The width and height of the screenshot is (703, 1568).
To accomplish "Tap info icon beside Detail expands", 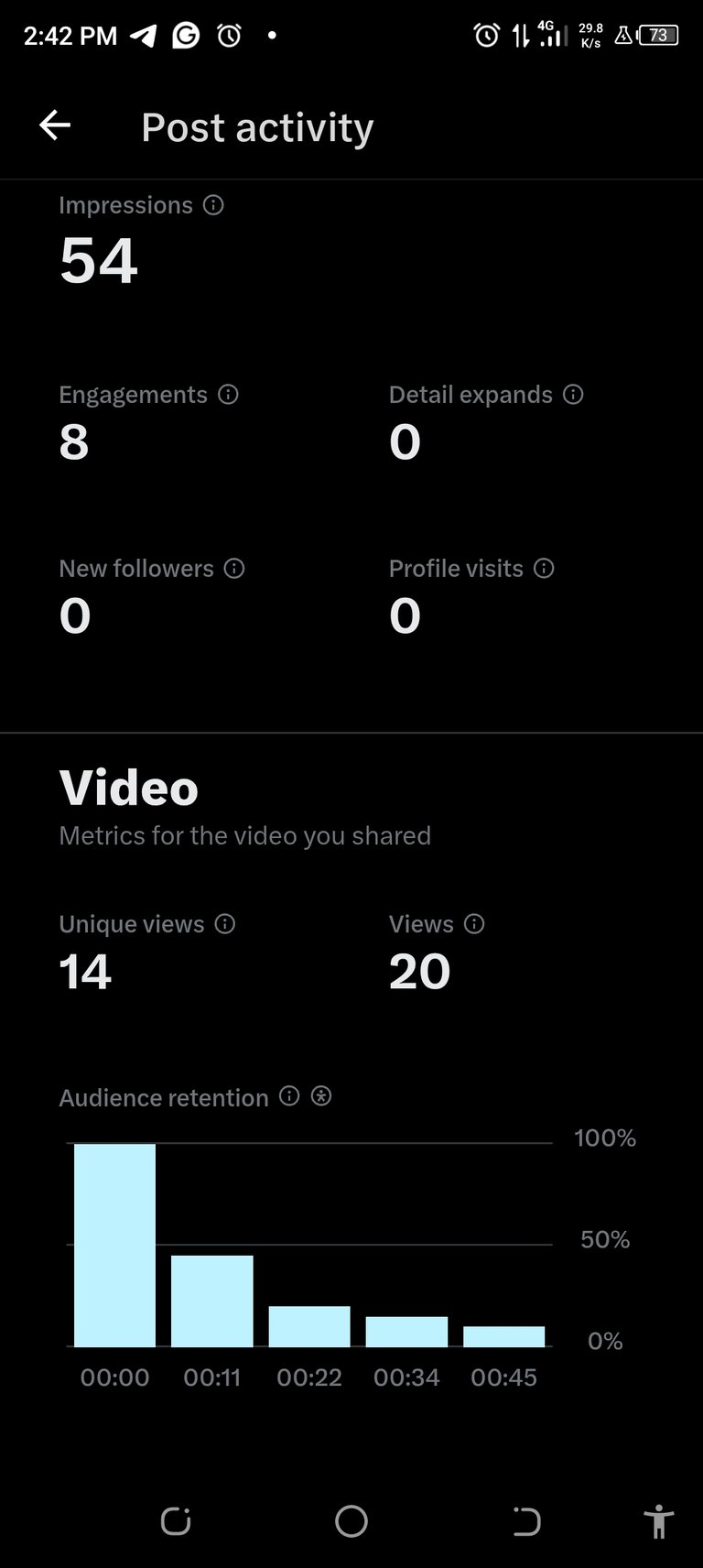I will [x=573, y=395].
